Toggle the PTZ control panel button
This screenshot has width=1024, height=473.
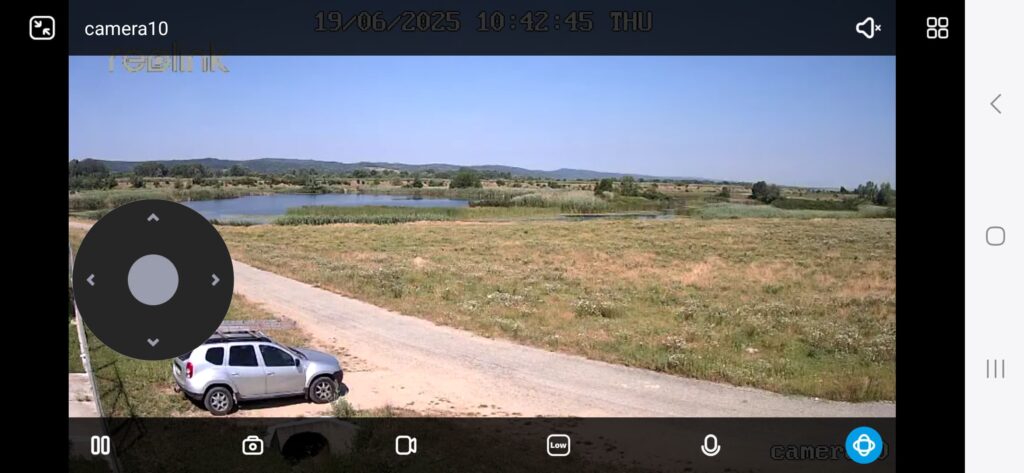tap(864, 445)
